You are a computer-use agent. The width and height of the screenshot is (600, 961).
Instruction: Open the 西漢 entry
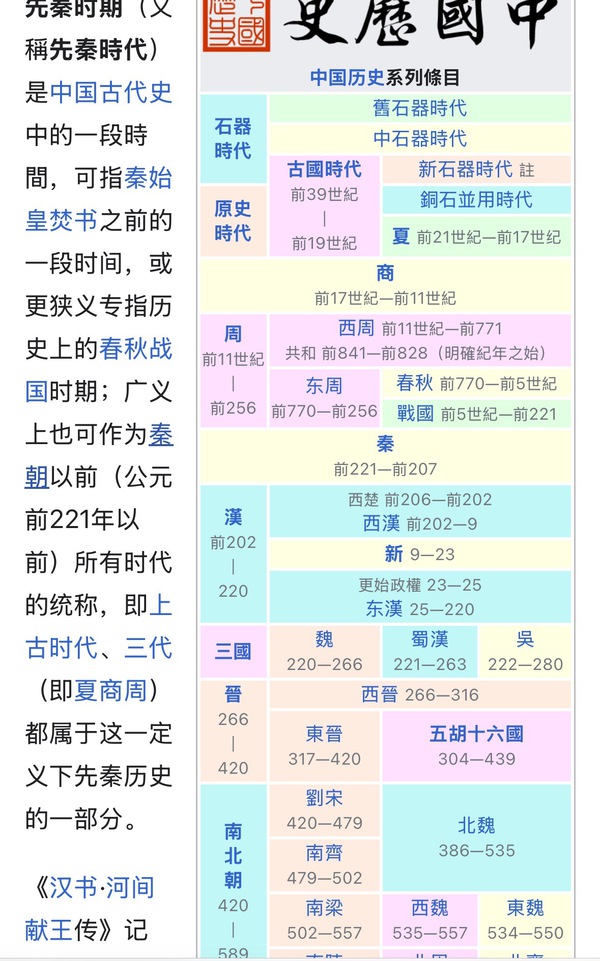(x=381, y=523)
